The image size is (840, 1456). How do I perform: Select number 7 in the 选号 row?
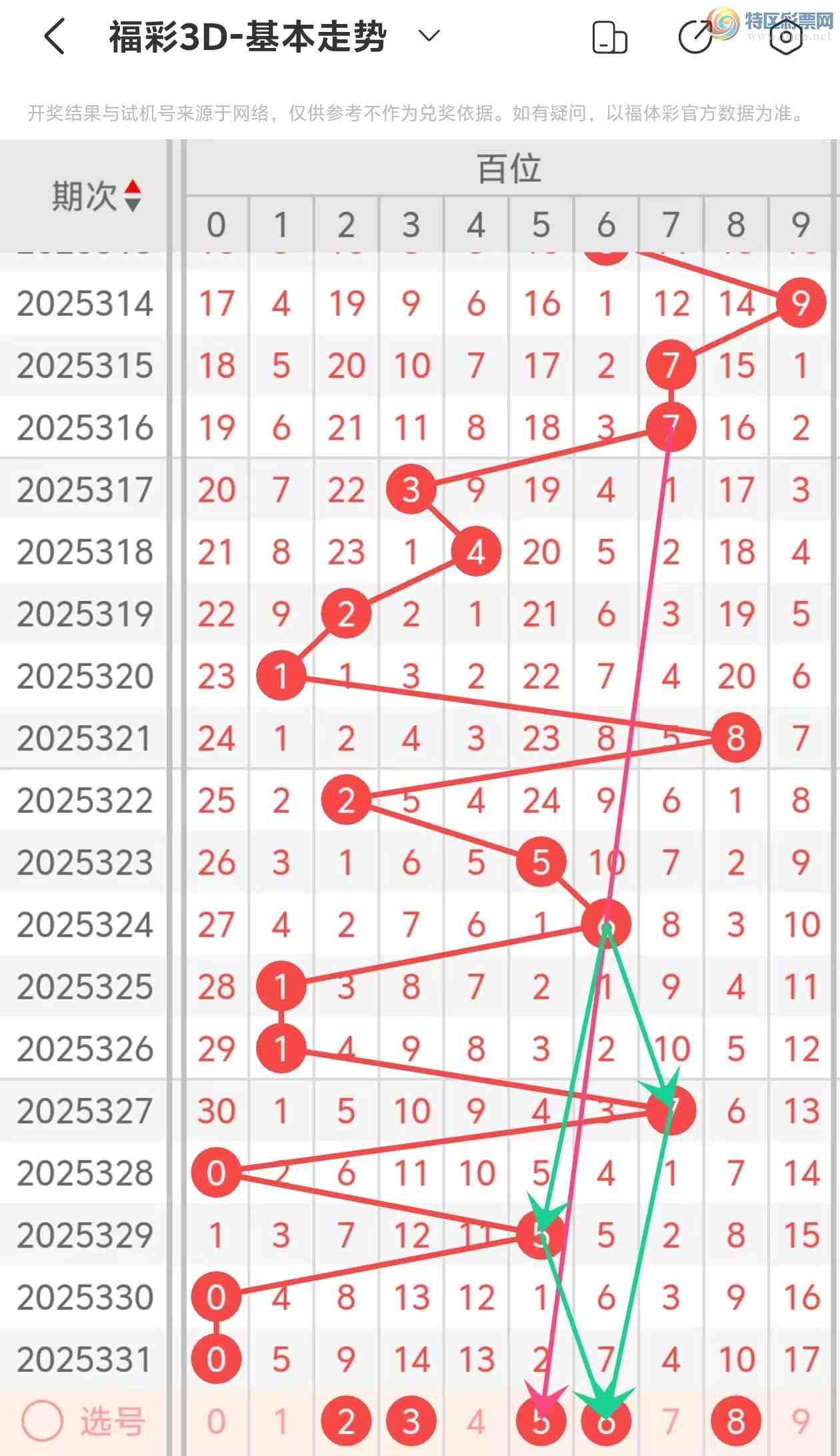pyautogui.click(x=671, y=1421)
